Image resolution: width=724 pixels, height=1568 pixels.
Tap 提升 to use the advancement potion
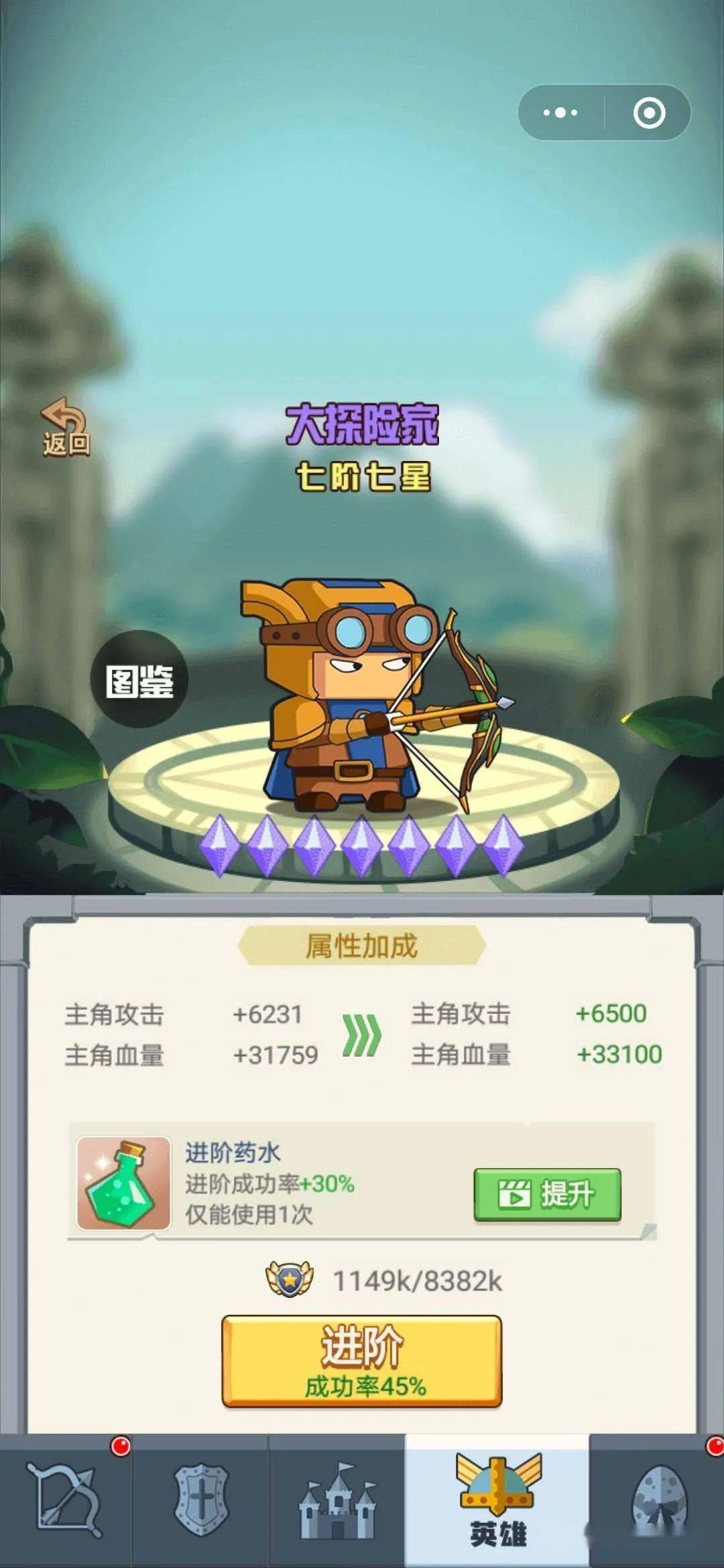coord(547,1195)
